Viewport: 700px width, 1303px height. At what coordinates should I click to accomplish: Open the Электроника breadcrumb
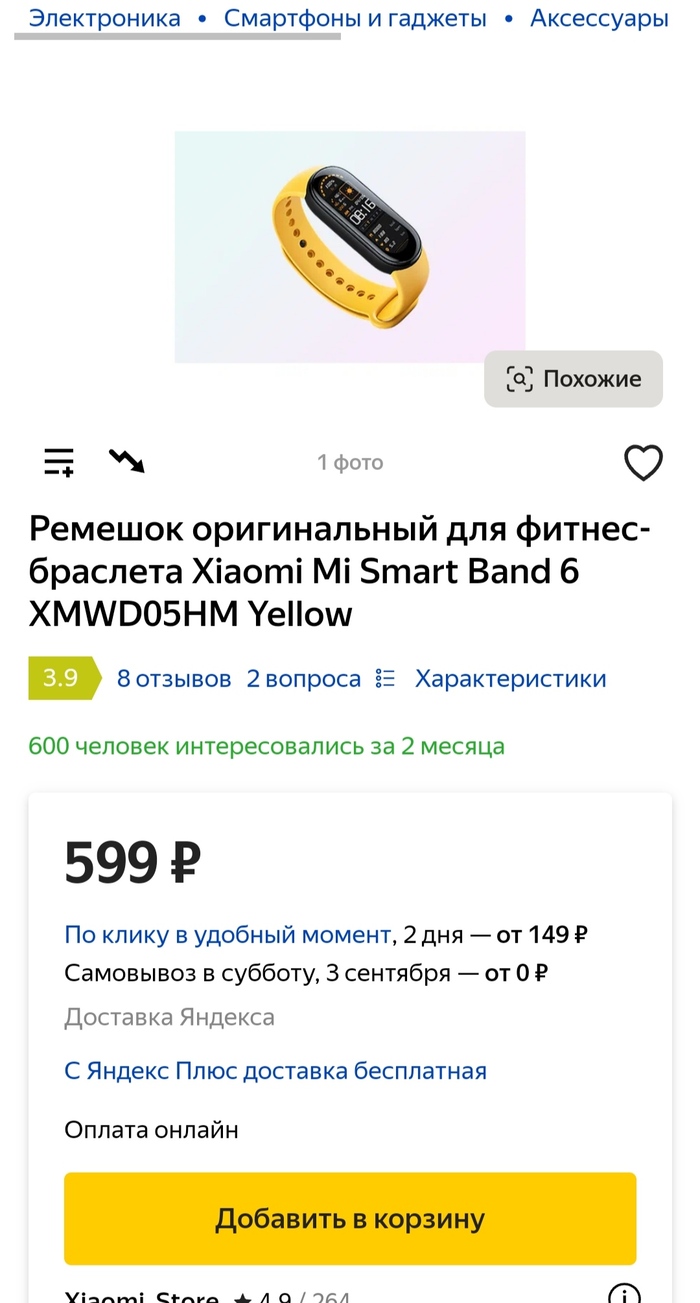[x=104, y=18]
